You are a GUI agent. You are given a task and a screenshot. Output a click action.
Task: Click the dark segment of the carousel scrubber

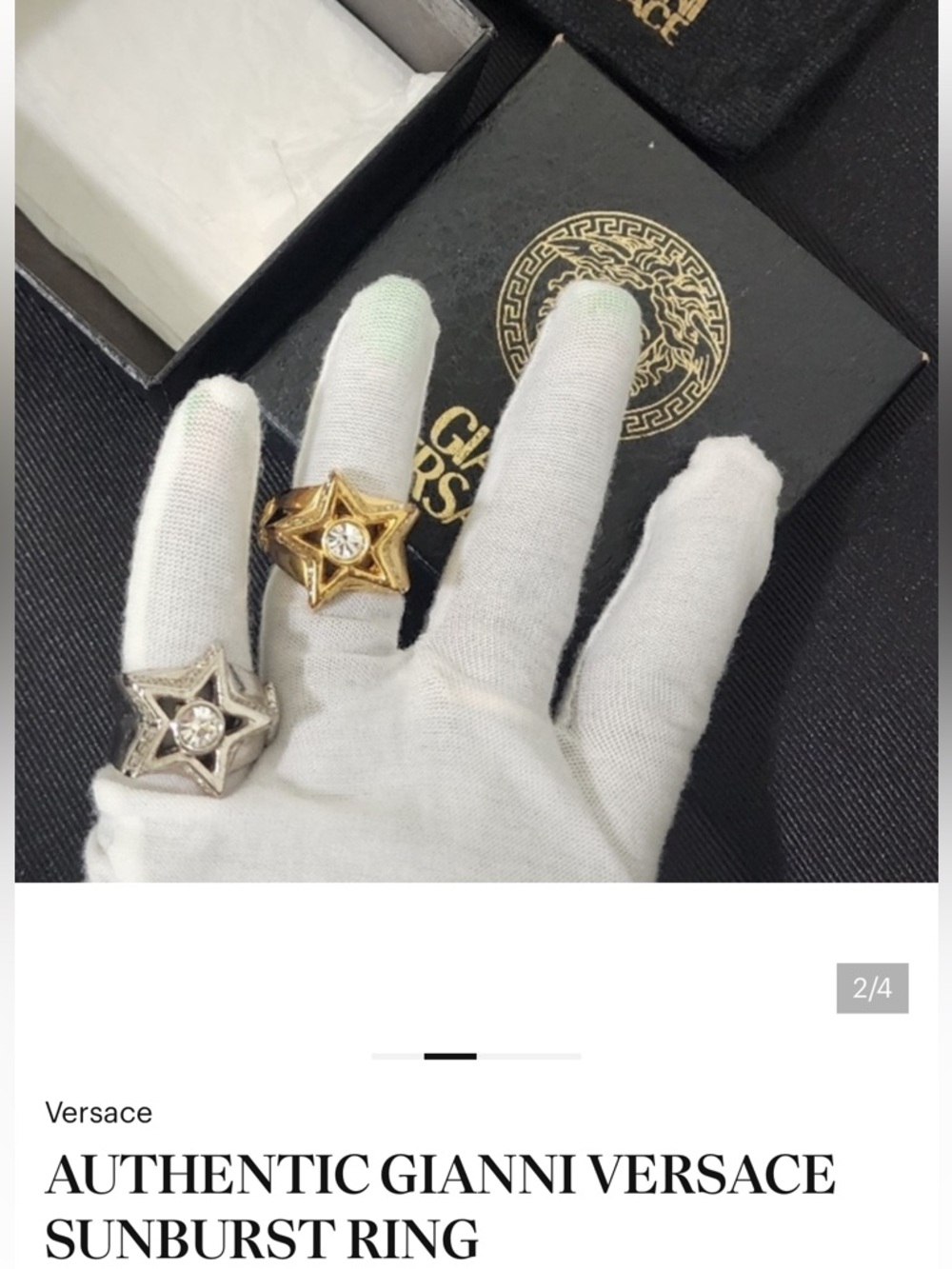[449, 1055]
